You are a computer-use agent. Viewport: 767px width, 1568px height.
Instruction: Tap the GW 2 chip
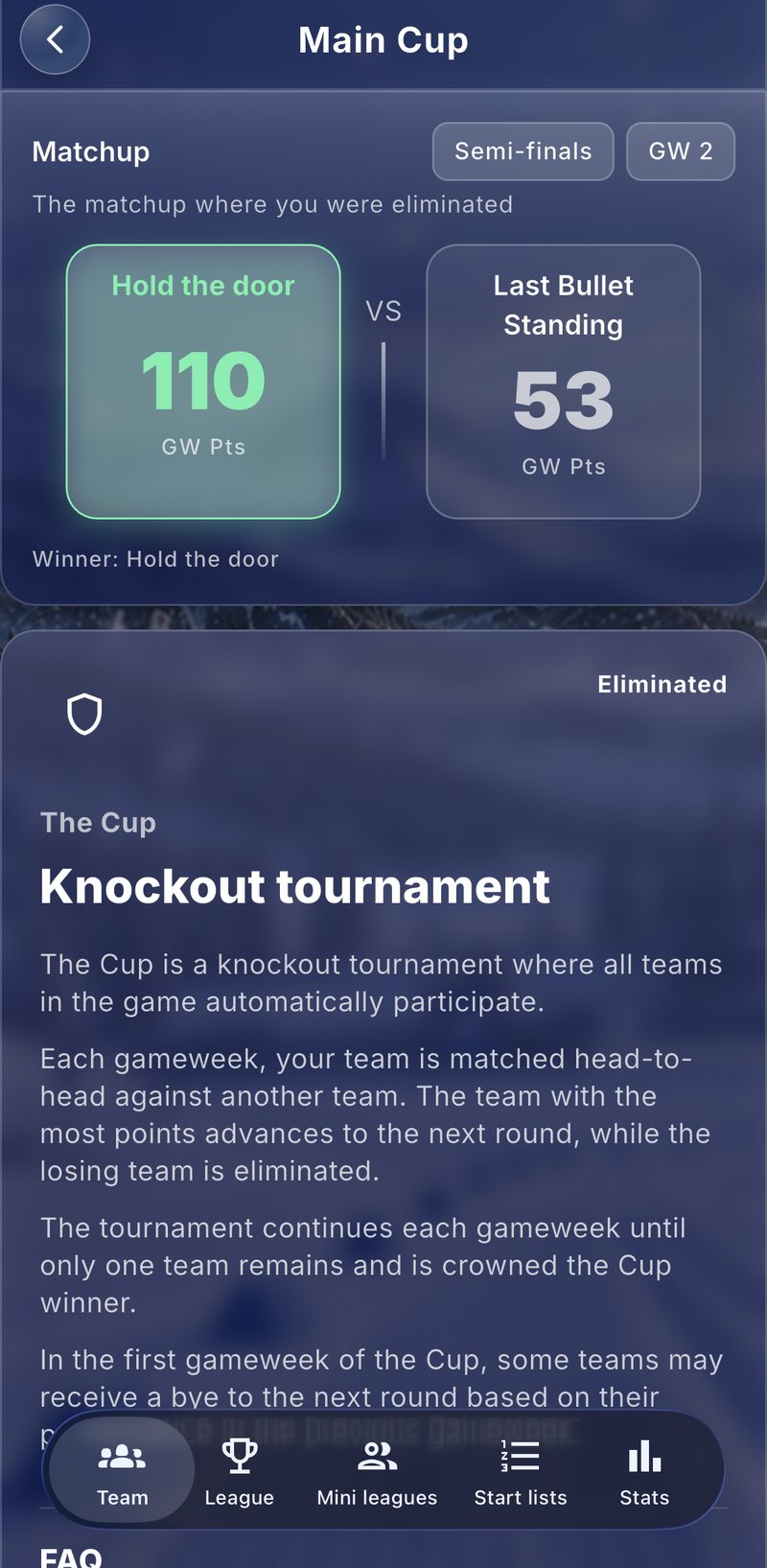681,152
